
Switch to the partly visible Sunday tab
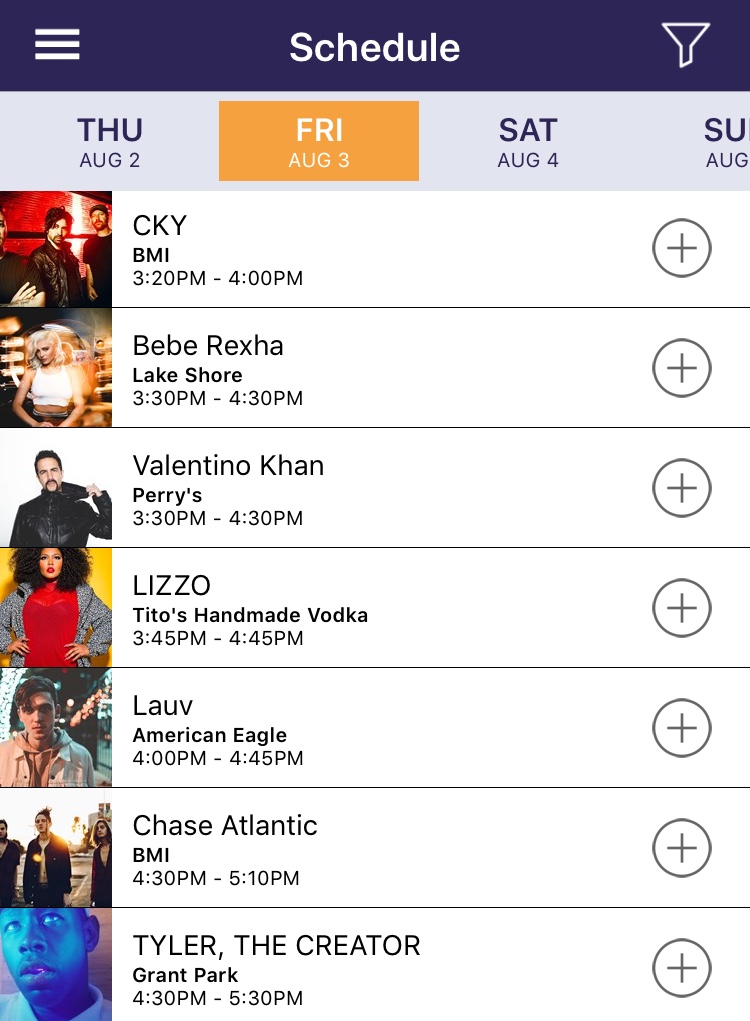pyautogui.click(x=725, y=142)
